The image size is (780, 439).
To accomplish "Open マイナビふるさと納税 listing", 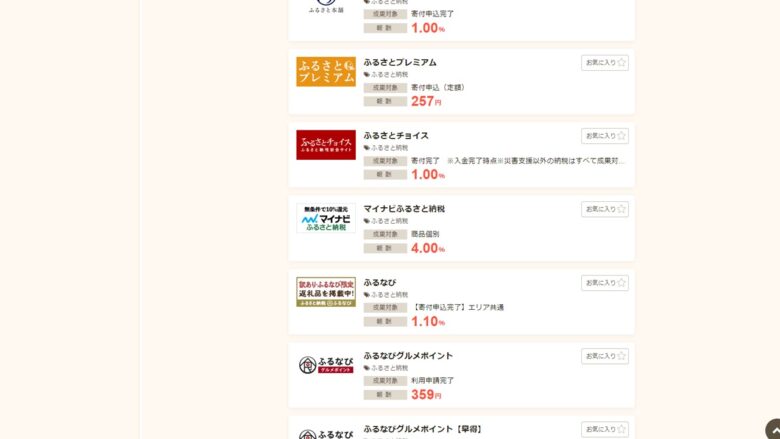I will [x=404, y=209].
